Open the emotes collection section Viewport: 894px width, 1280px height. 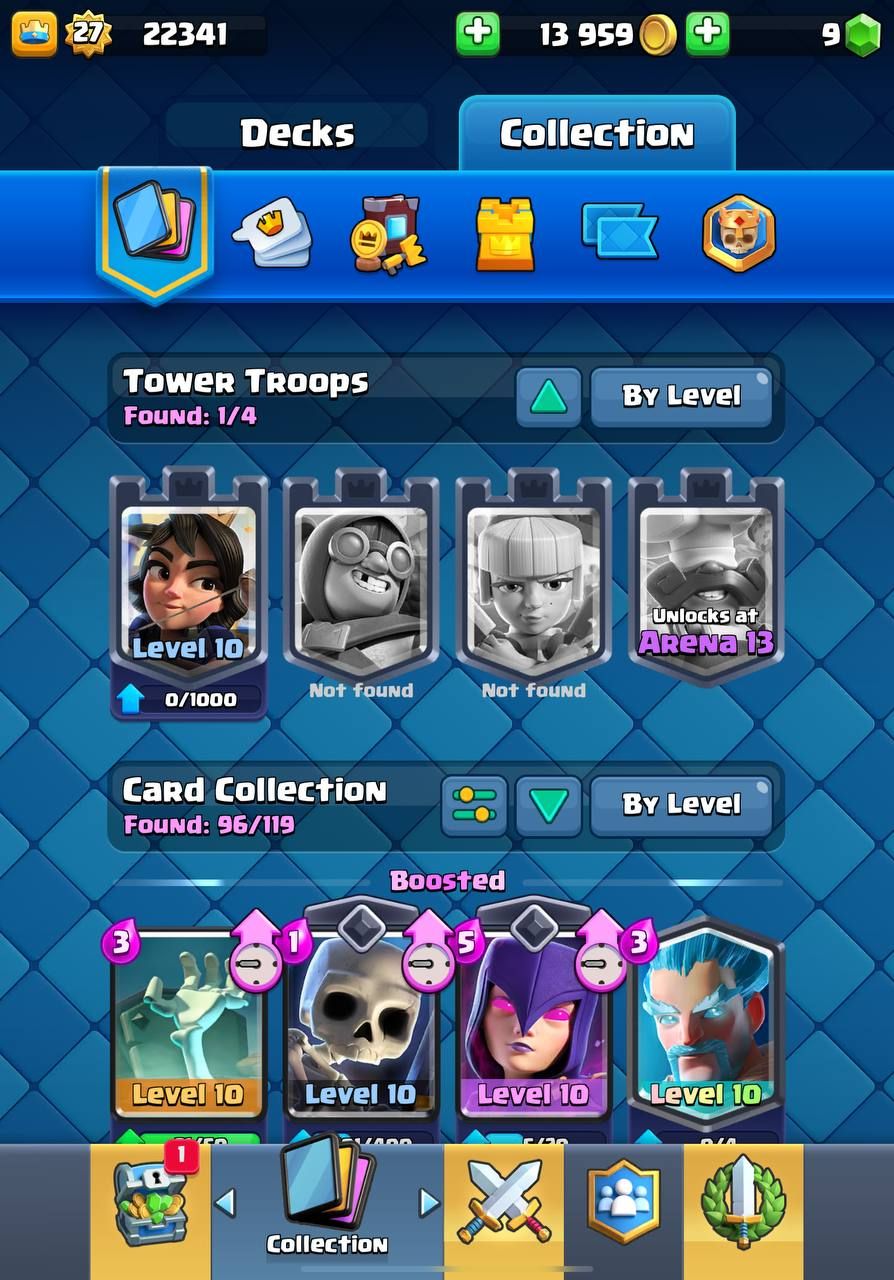272,235
